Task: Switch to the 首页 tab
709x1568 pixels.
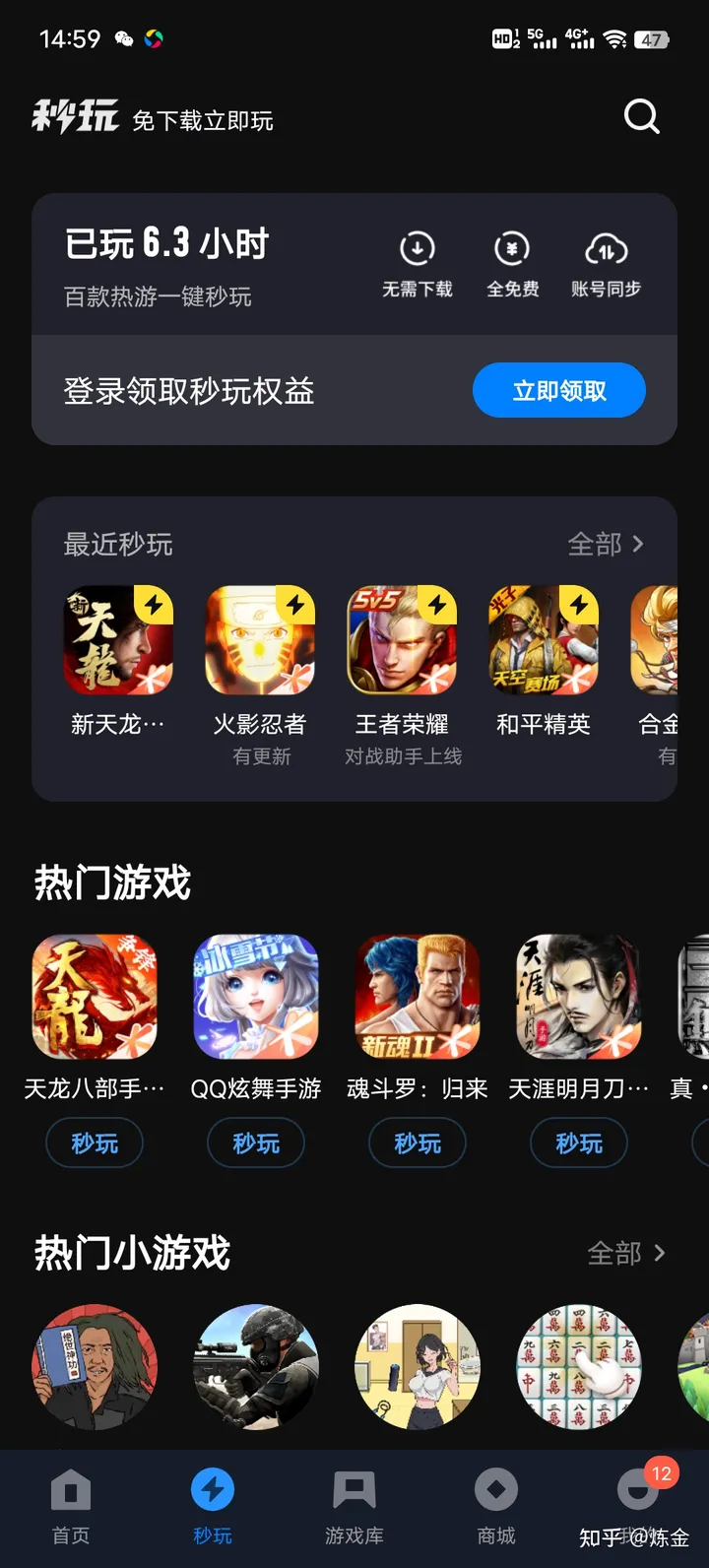Action: click(x=71, y=1507)
